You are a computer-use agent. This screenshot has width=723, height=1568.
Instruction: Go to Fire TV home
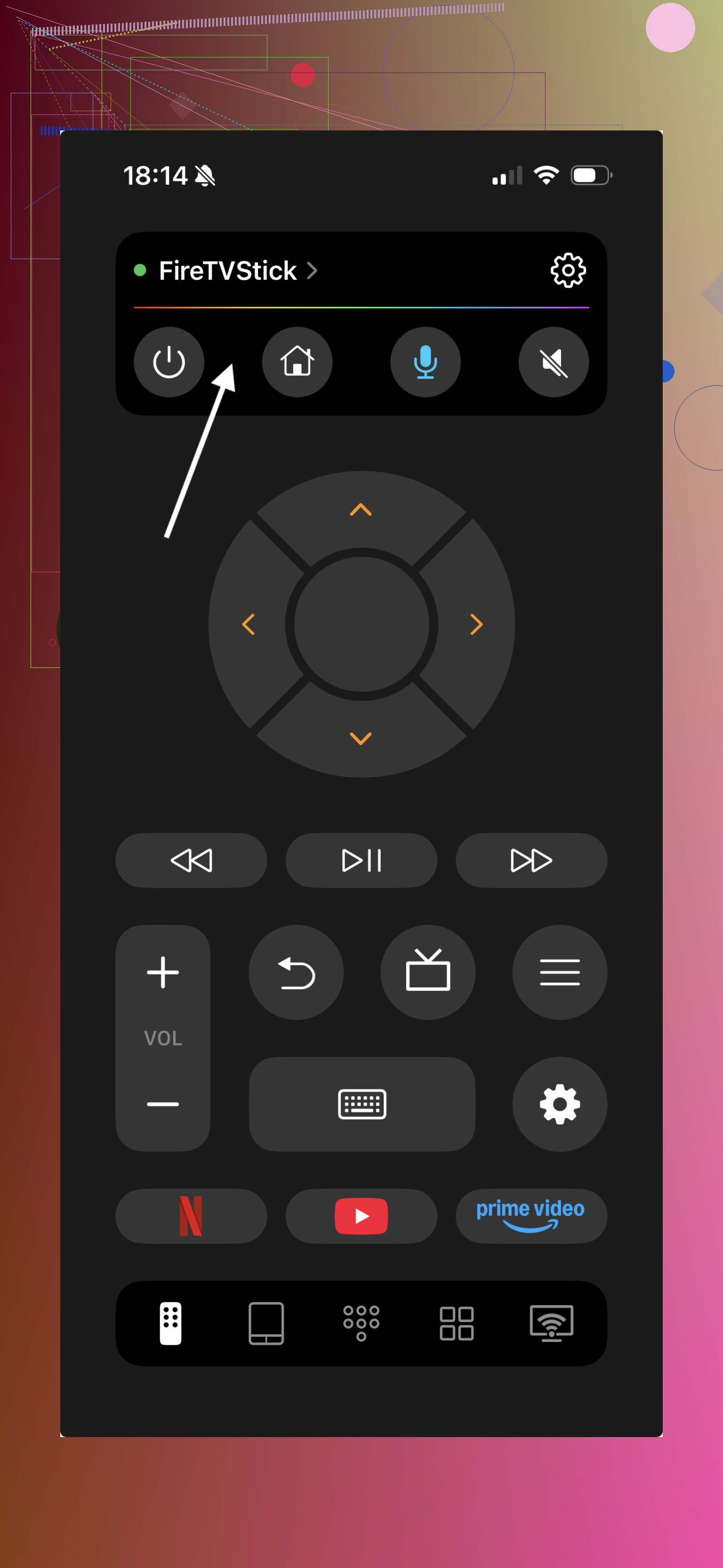coord(297,362)
